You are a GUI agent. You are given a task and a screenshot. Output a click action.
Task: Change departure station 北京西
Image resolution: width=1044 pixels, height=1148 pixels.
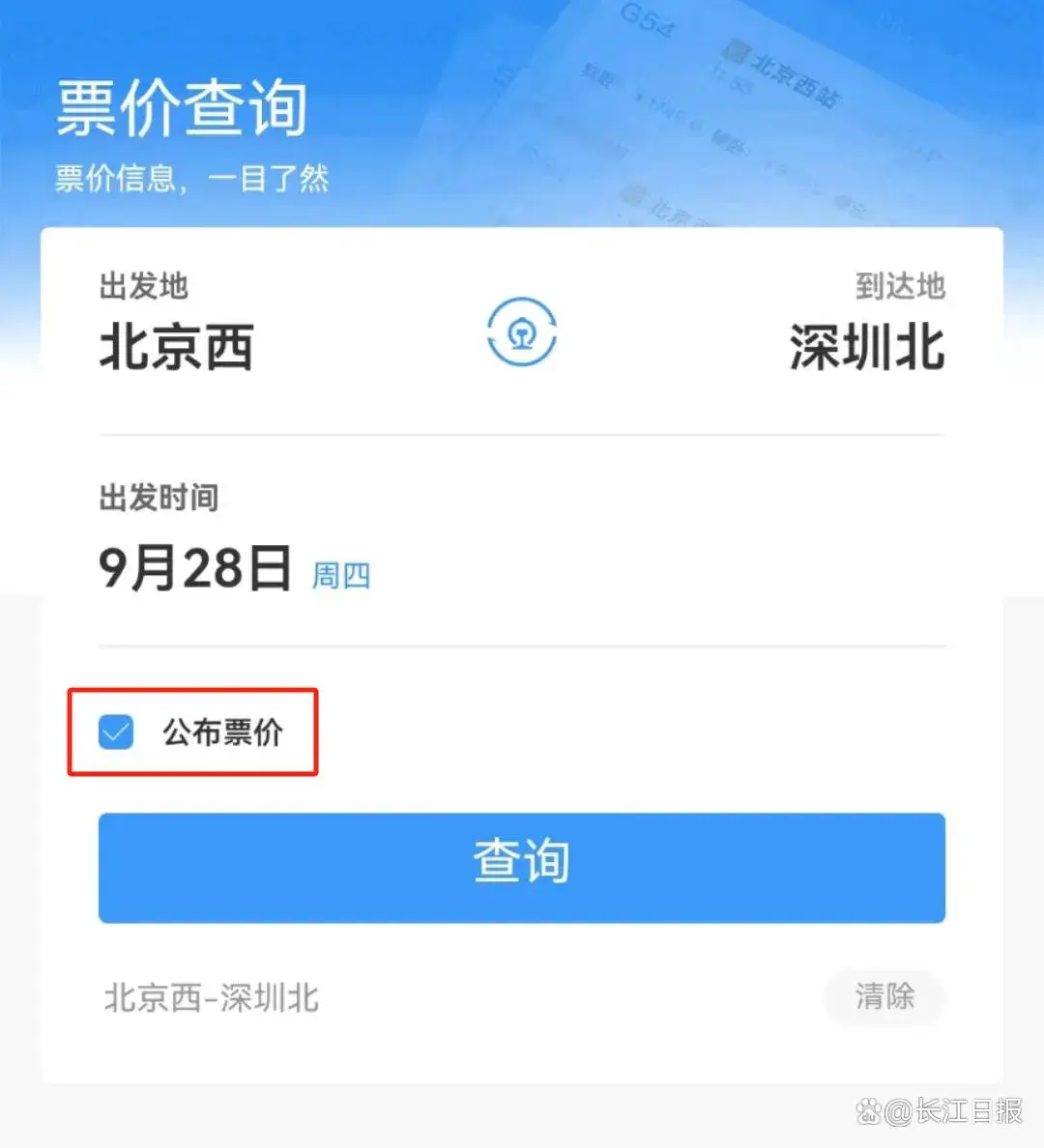pos(176,347)
